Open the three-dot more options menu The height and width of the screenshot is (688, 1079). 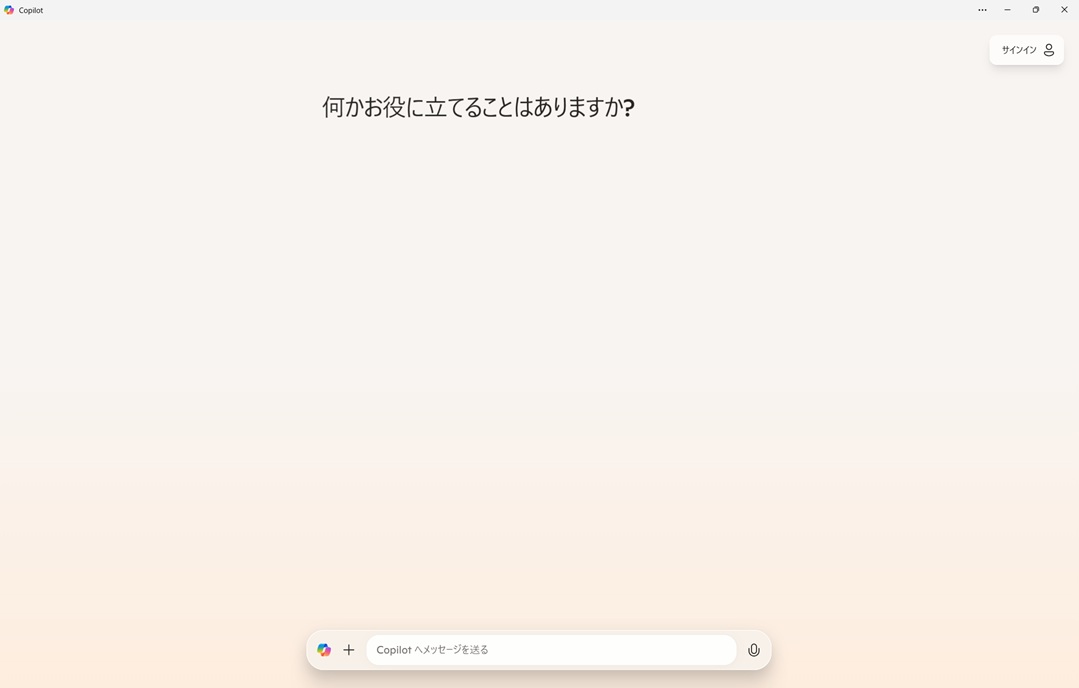coord(982,10)
